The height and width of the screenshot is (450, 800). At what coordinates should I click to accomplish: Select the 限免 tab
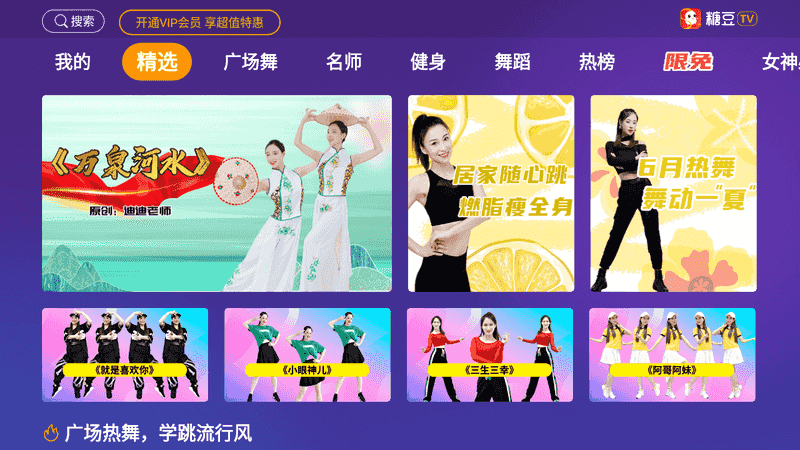coord(688,62)
